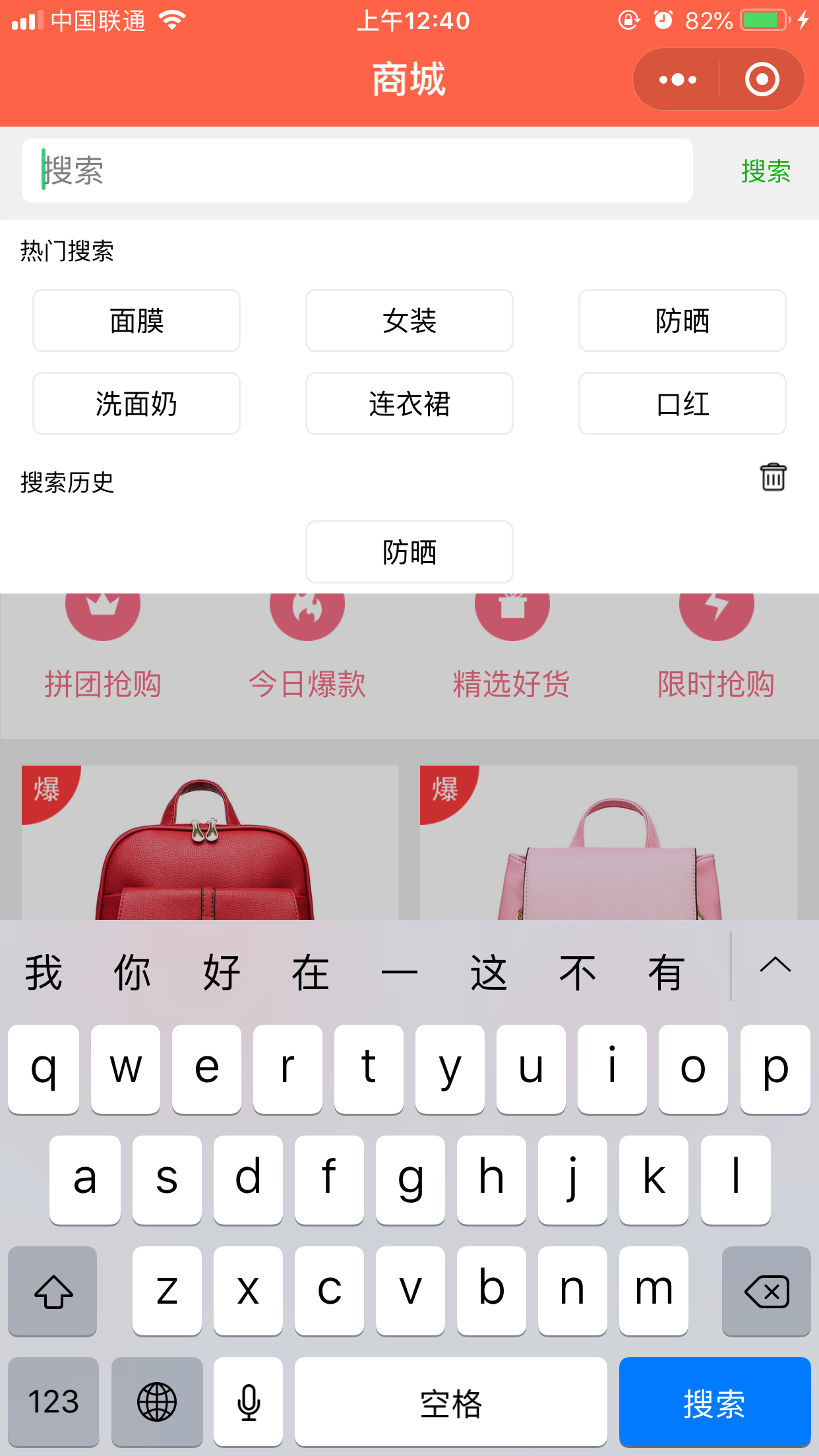Reuse 防晒 from the 搜索历史 list
This screenshot has width=819, height=1456.
[x=409, y=552]
